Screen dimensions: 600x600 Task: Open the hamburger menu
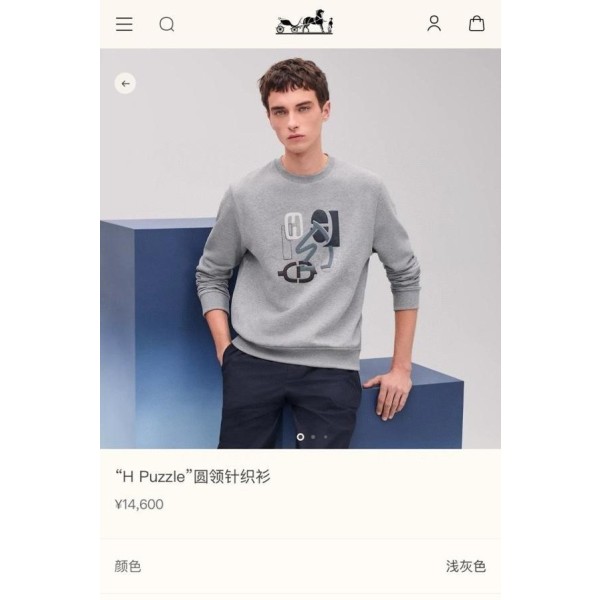(124, 24)
